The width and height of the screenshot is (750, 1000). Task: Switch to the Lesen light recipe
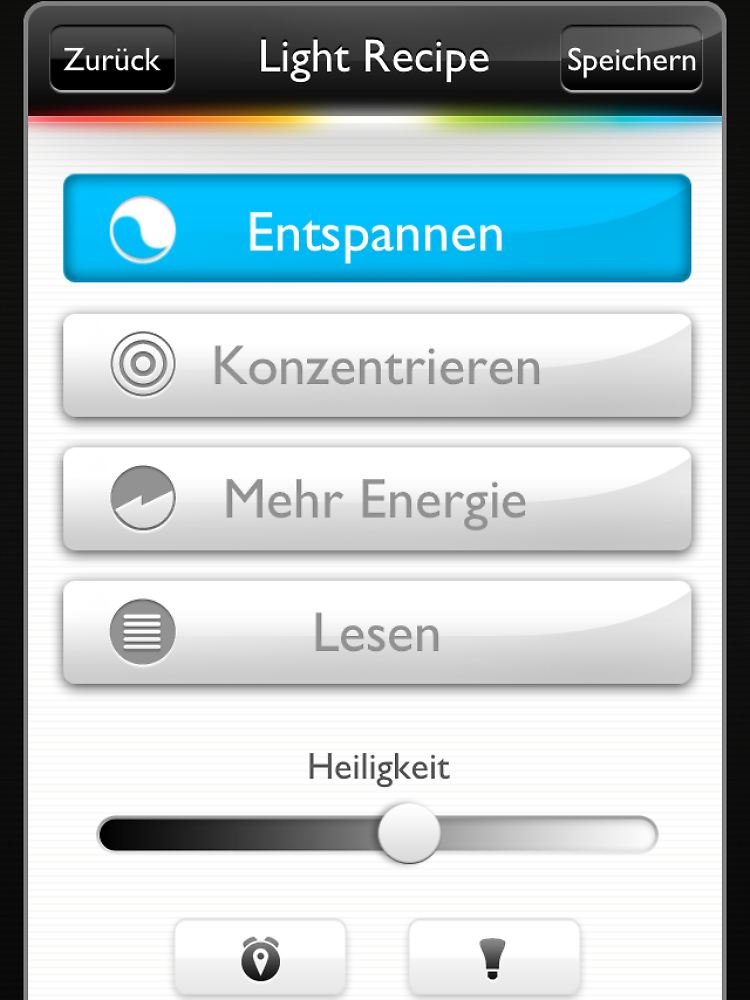pyautogui.click(x=377, y=632)
